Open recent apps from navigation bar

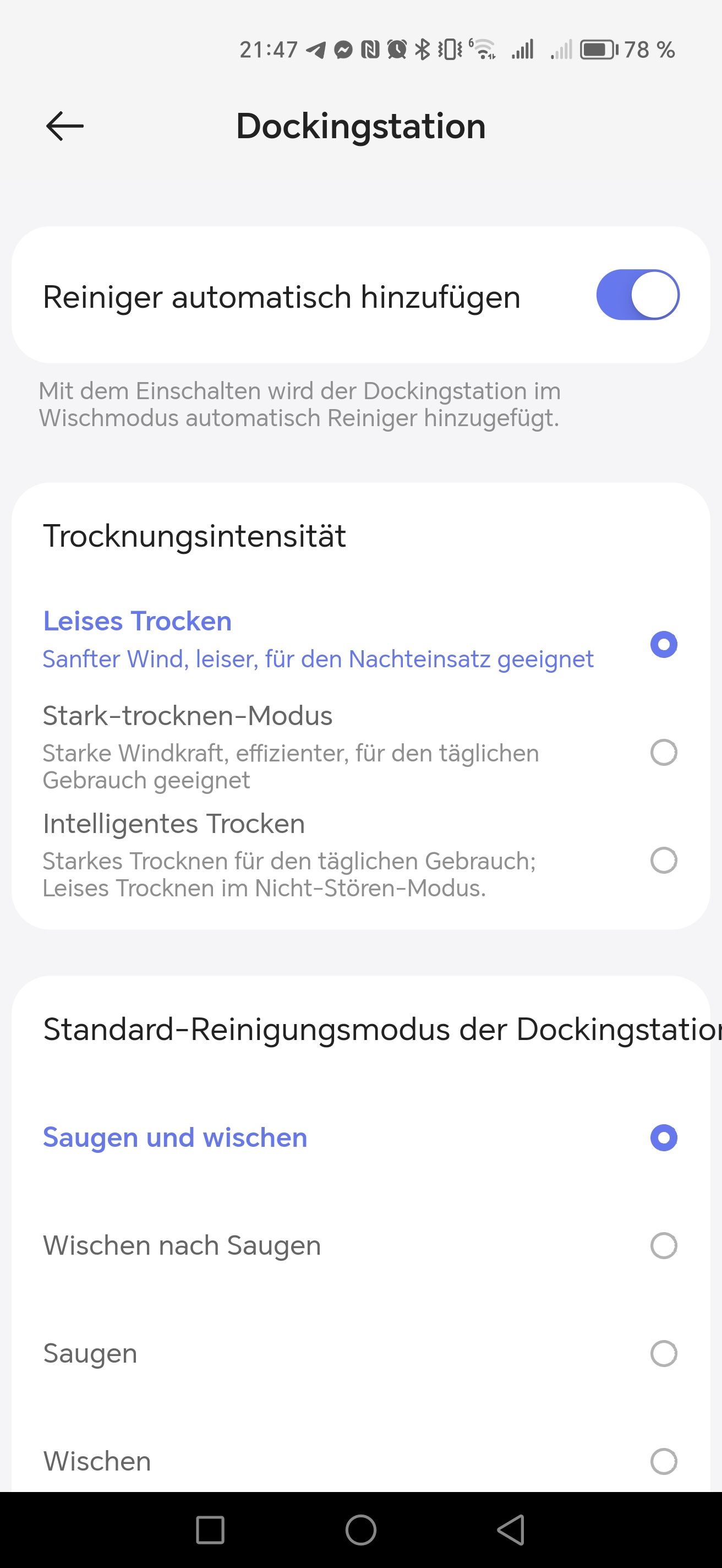pyautogui.click(x=210, y=1529)
